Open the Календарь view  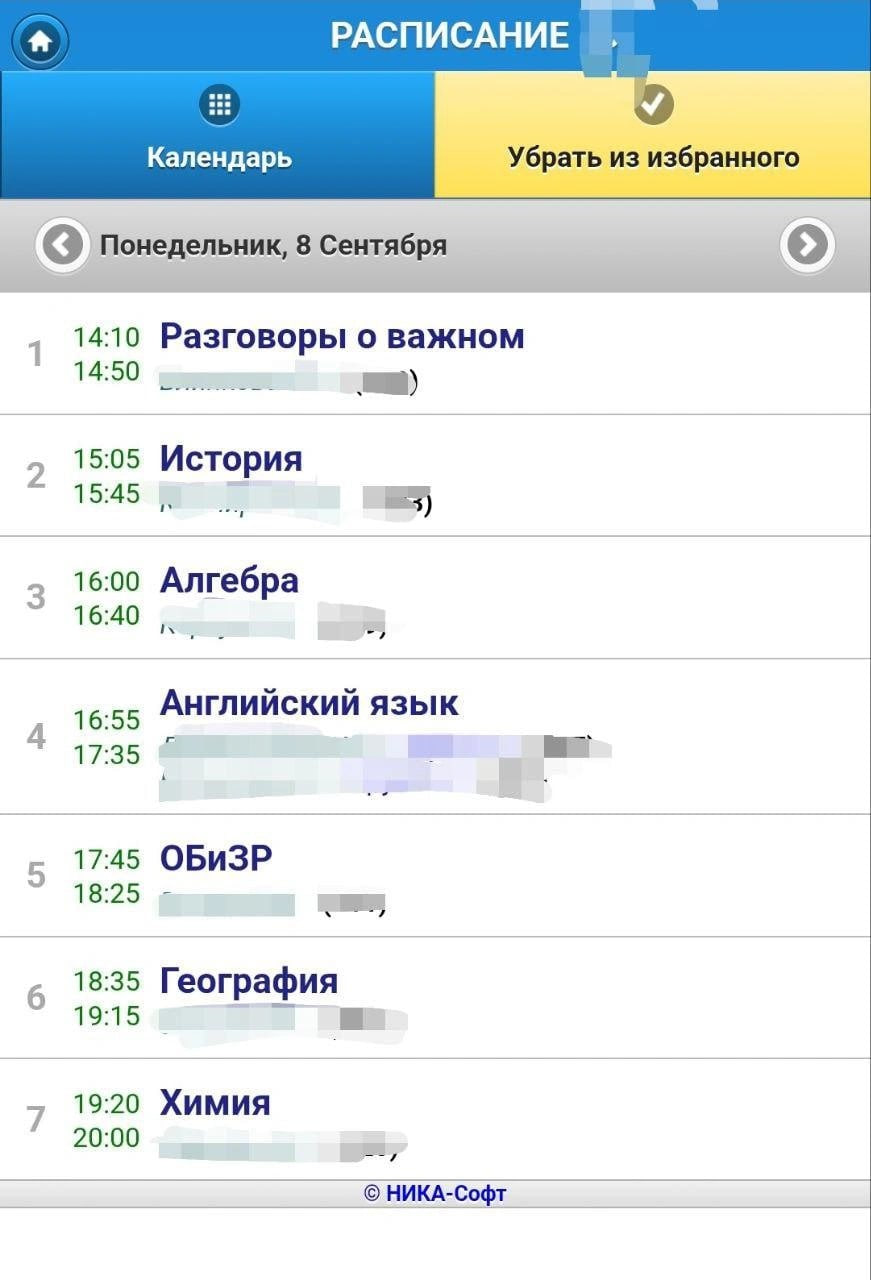pos(218,134)
